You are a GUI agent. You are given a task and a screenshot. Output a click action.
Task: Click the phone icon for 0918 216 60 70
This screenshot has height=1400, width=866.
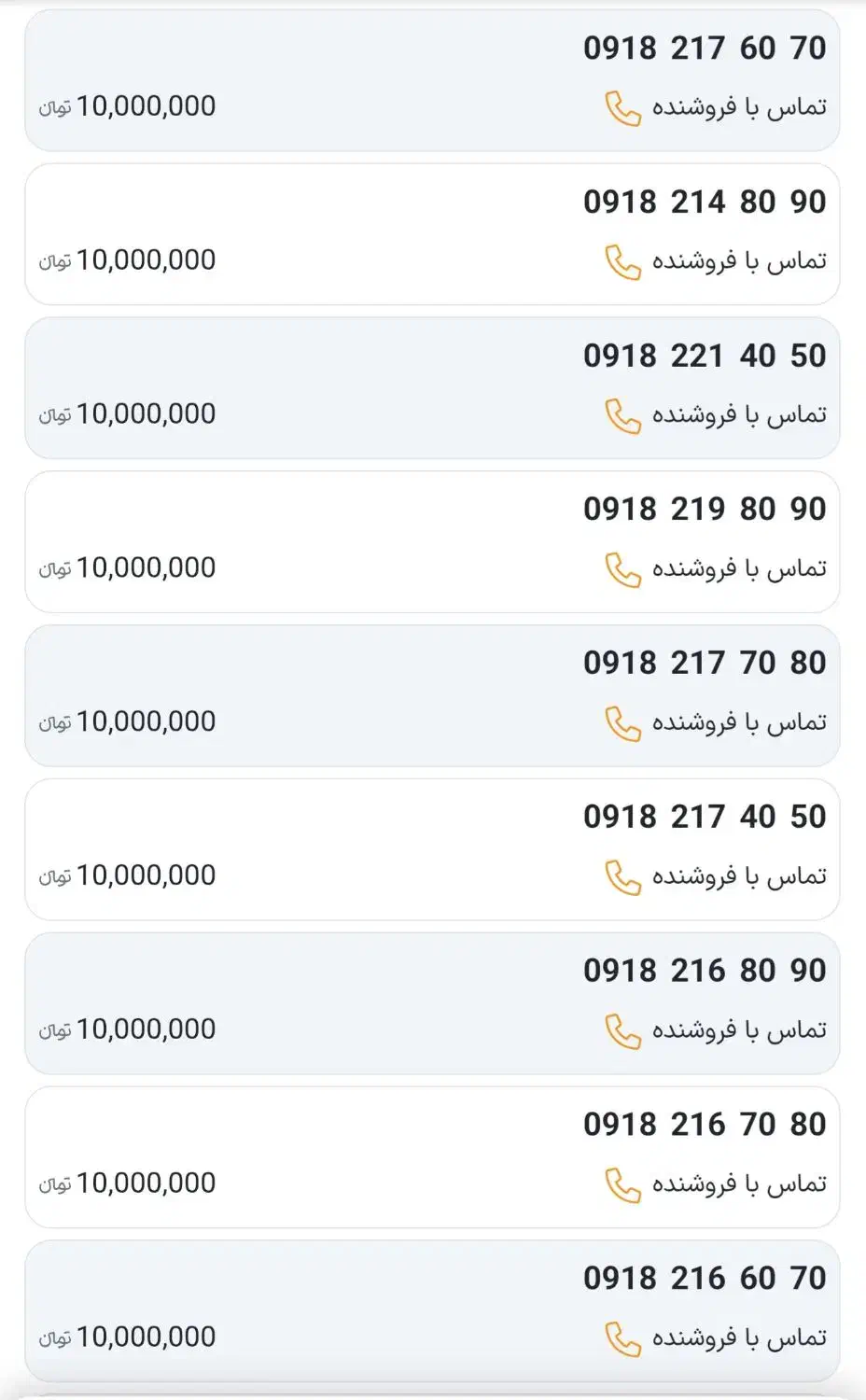tap(623, 1337)
